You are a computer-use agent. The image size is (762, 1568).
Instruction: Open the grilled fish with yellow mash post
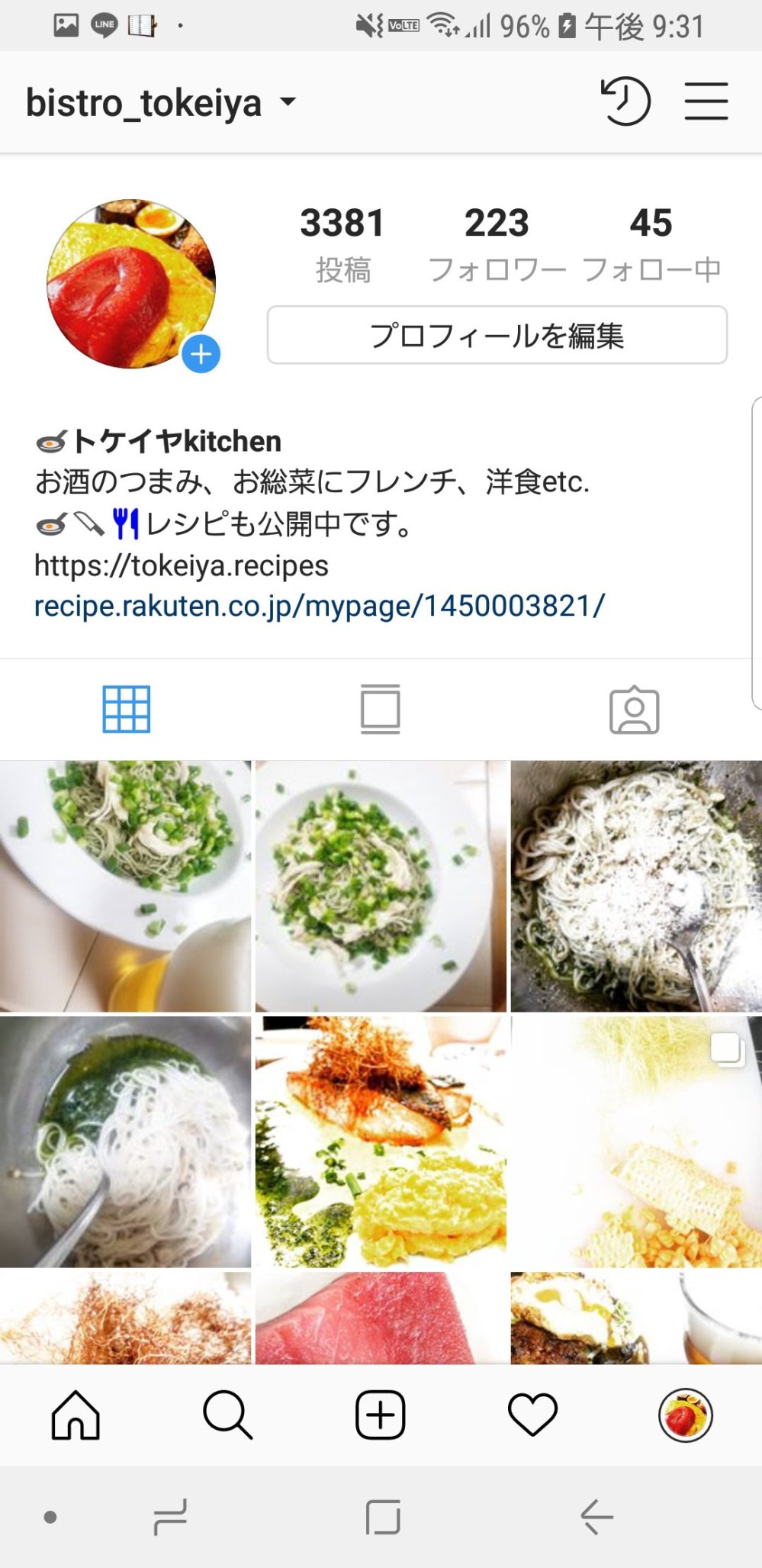click(x=381, y=1141)
